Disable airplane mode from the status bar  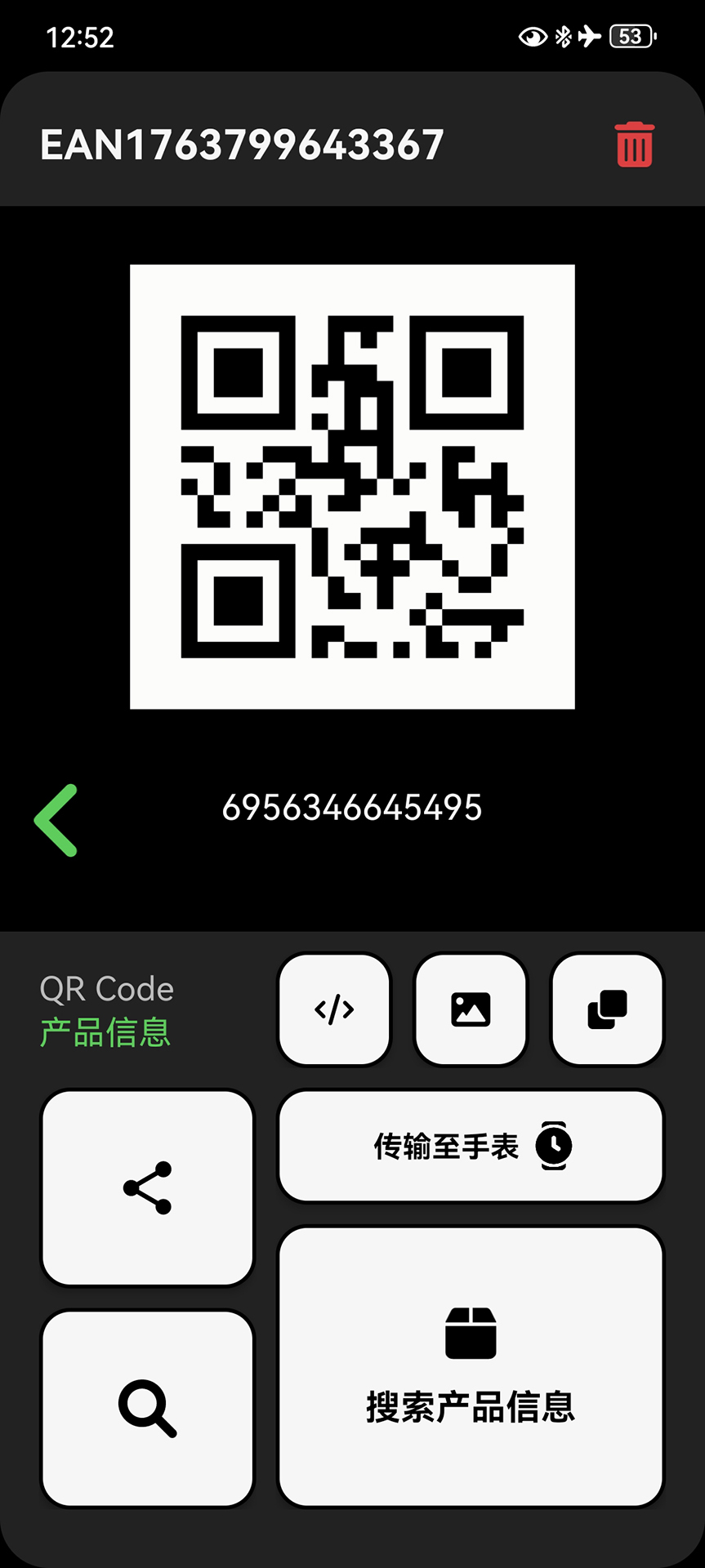tap(590, 36)
